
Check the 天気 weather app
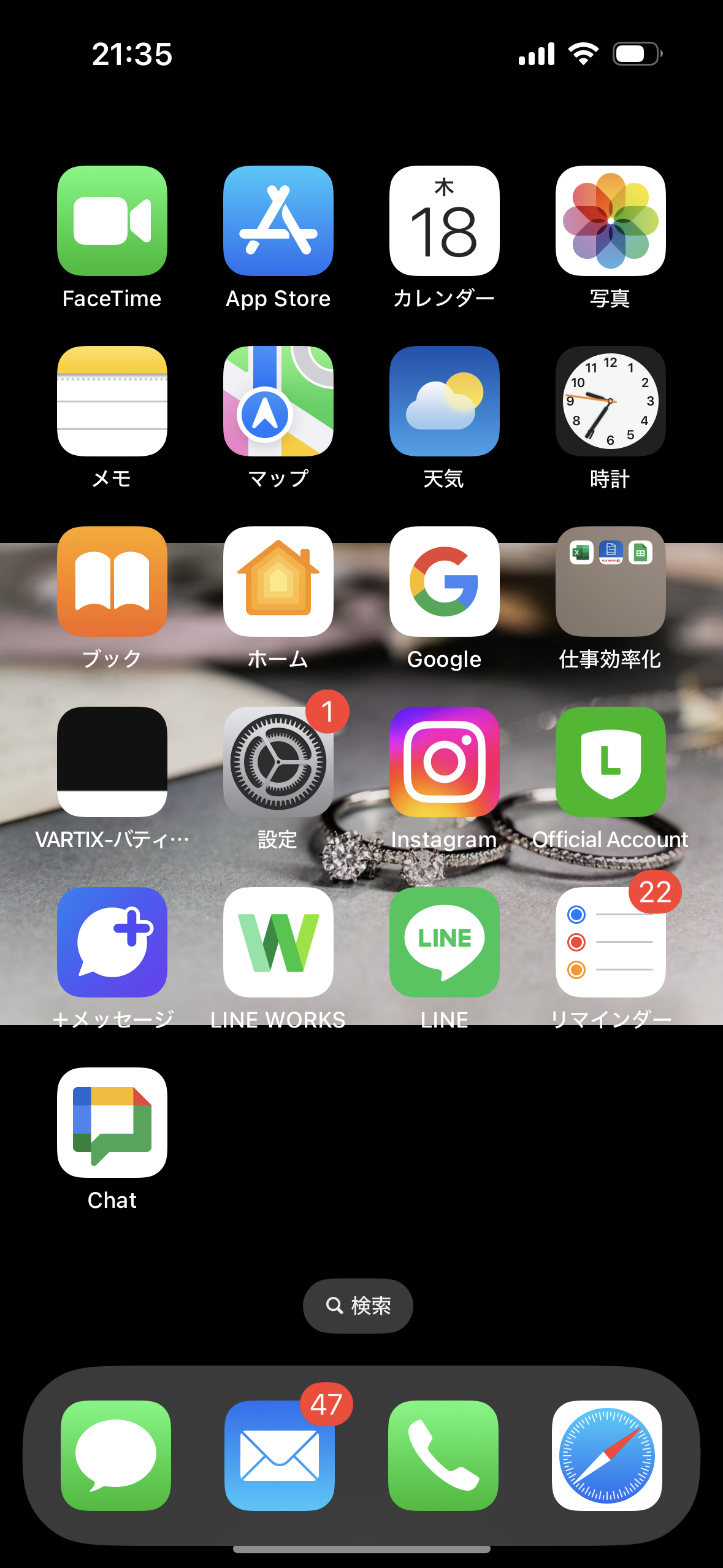click(445, 401)
